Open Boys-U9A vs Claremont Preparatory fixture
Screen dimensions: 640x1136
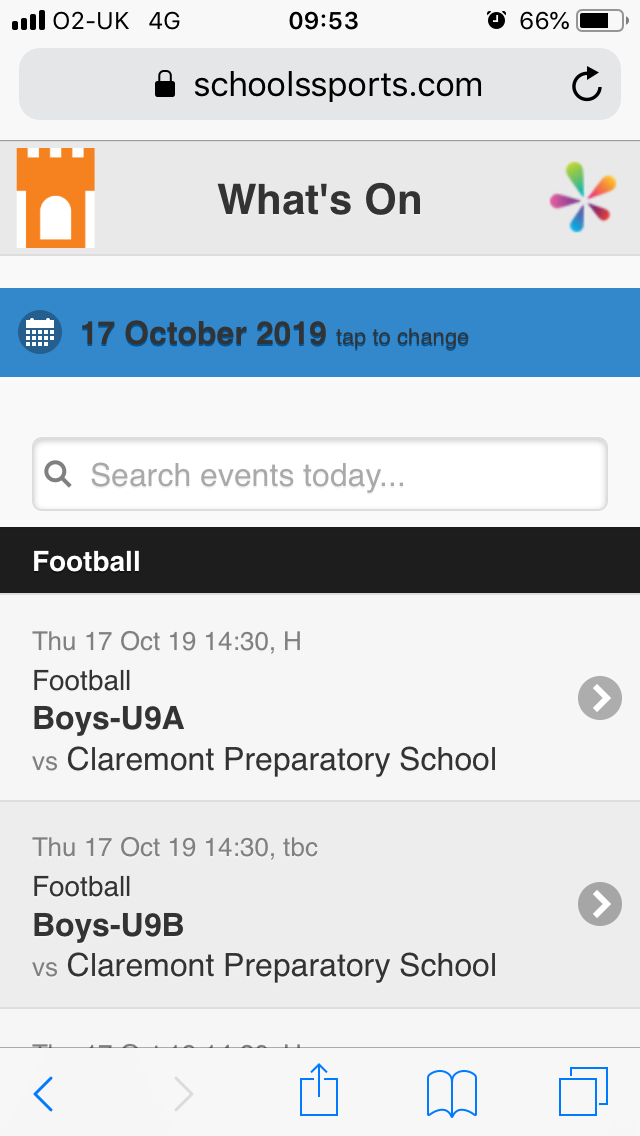click(x=320, y=698)
